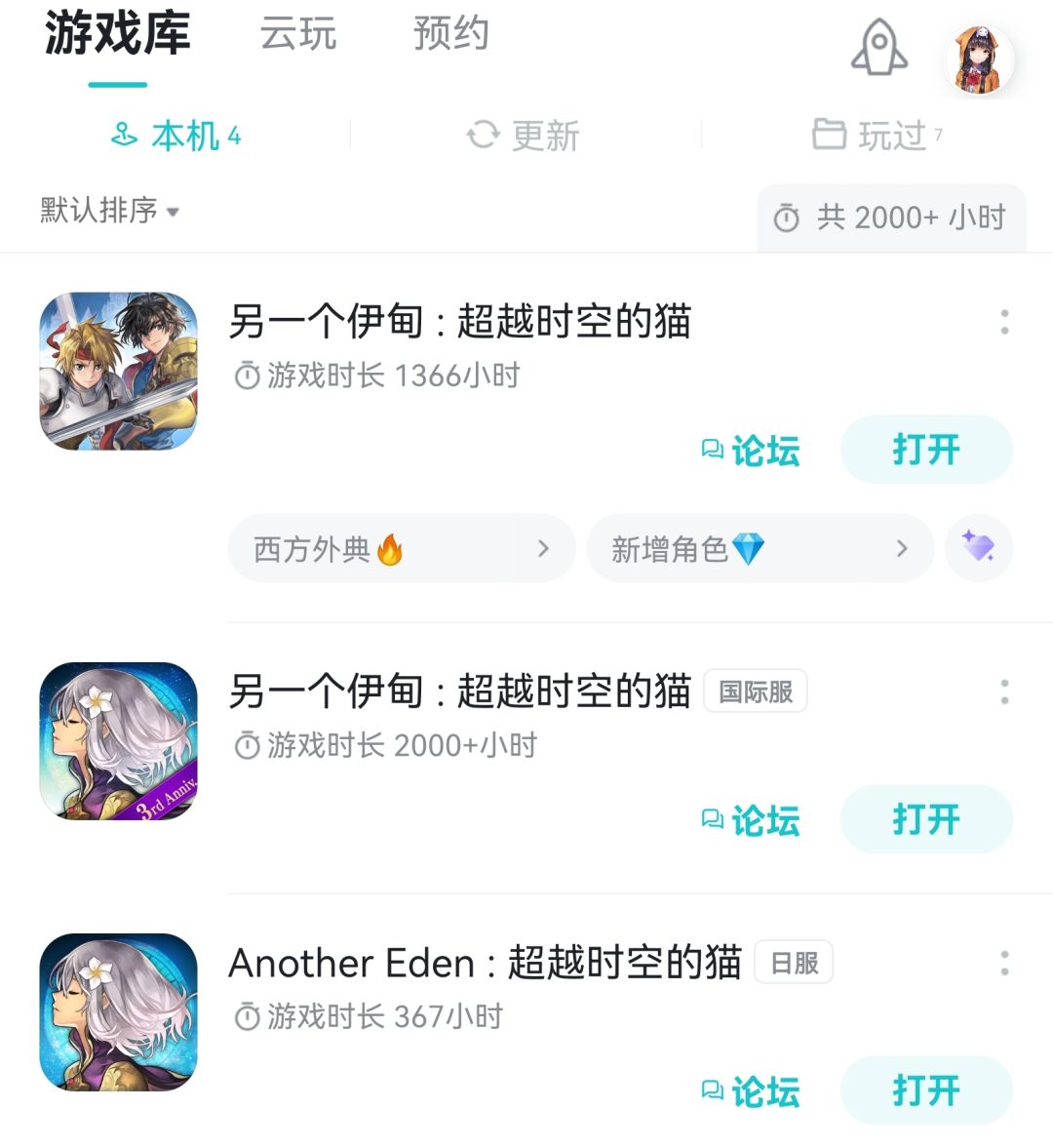Expand the 西方外典 announcement chevron
The width and height of the screenshot is (1053, 1148).
coord(543,548)
